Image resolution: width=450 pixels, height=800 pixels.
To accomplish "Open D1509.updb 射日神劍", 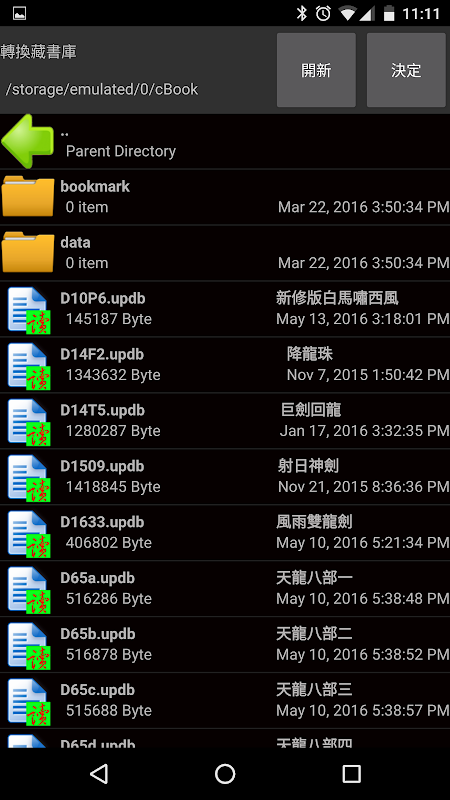I will click(225, 477).
